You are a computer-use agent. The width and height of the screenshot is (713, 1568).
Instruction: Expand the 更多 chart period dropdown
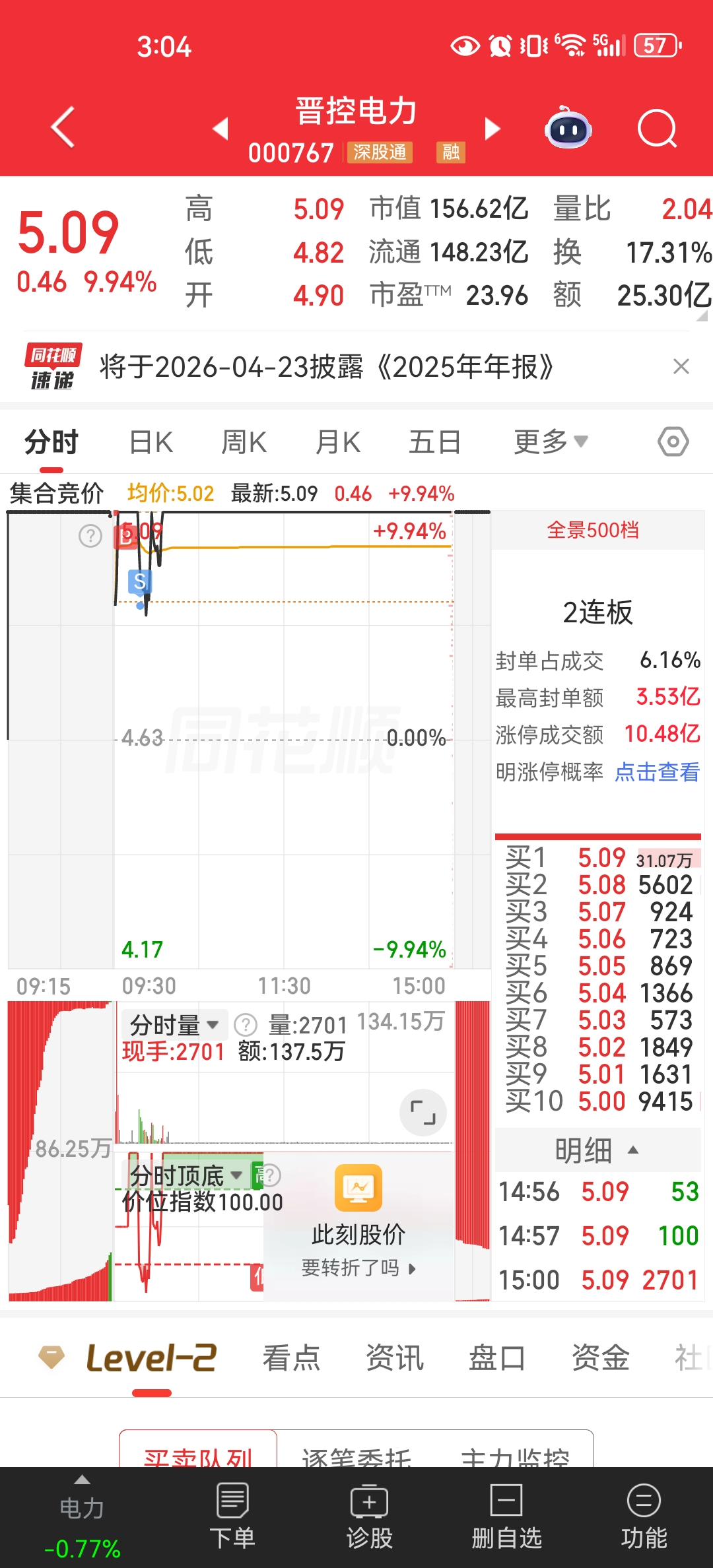tap(550, 442)
